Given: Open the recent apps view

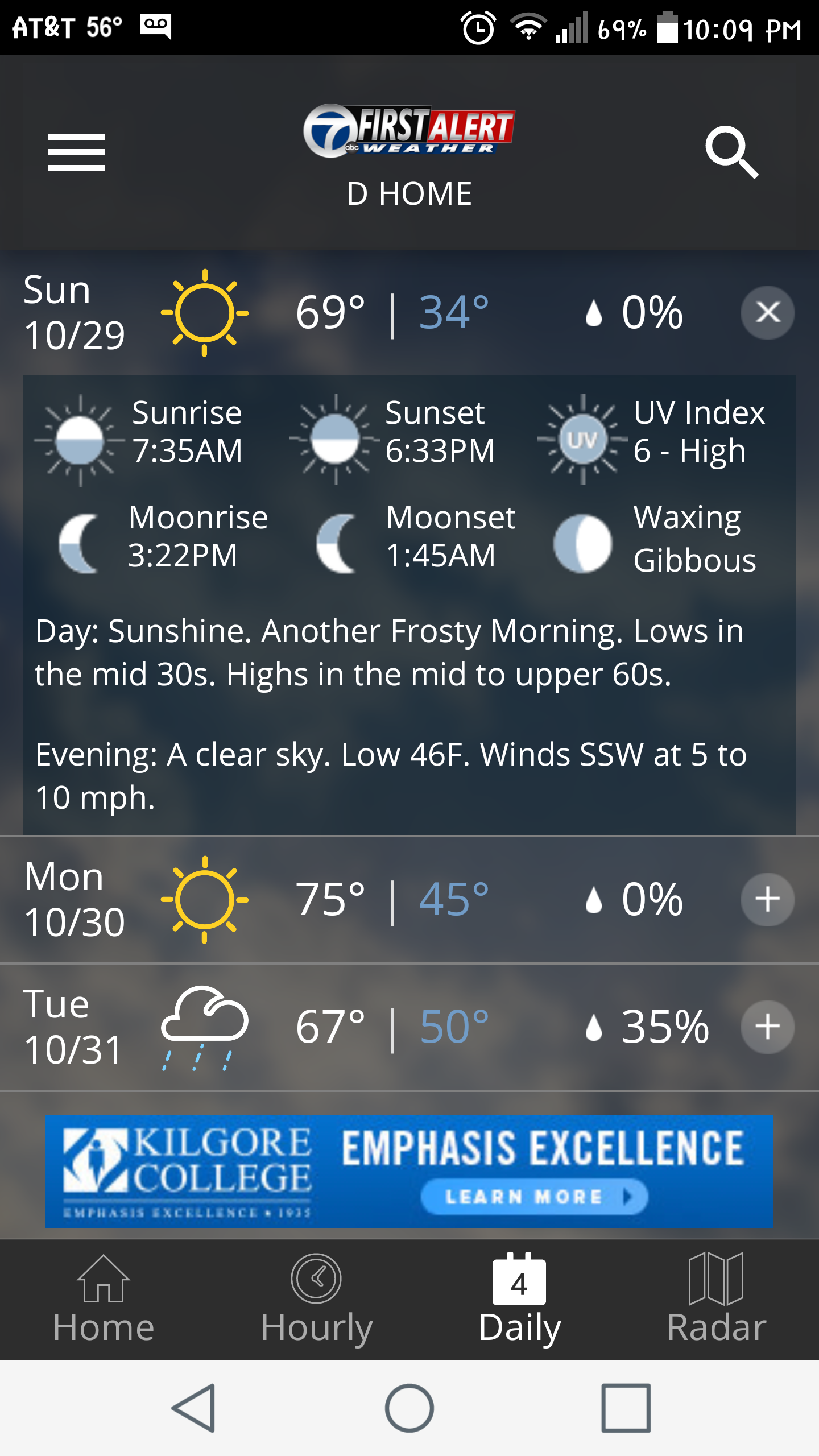Looking at the screenshot, I should (626, 1408).
